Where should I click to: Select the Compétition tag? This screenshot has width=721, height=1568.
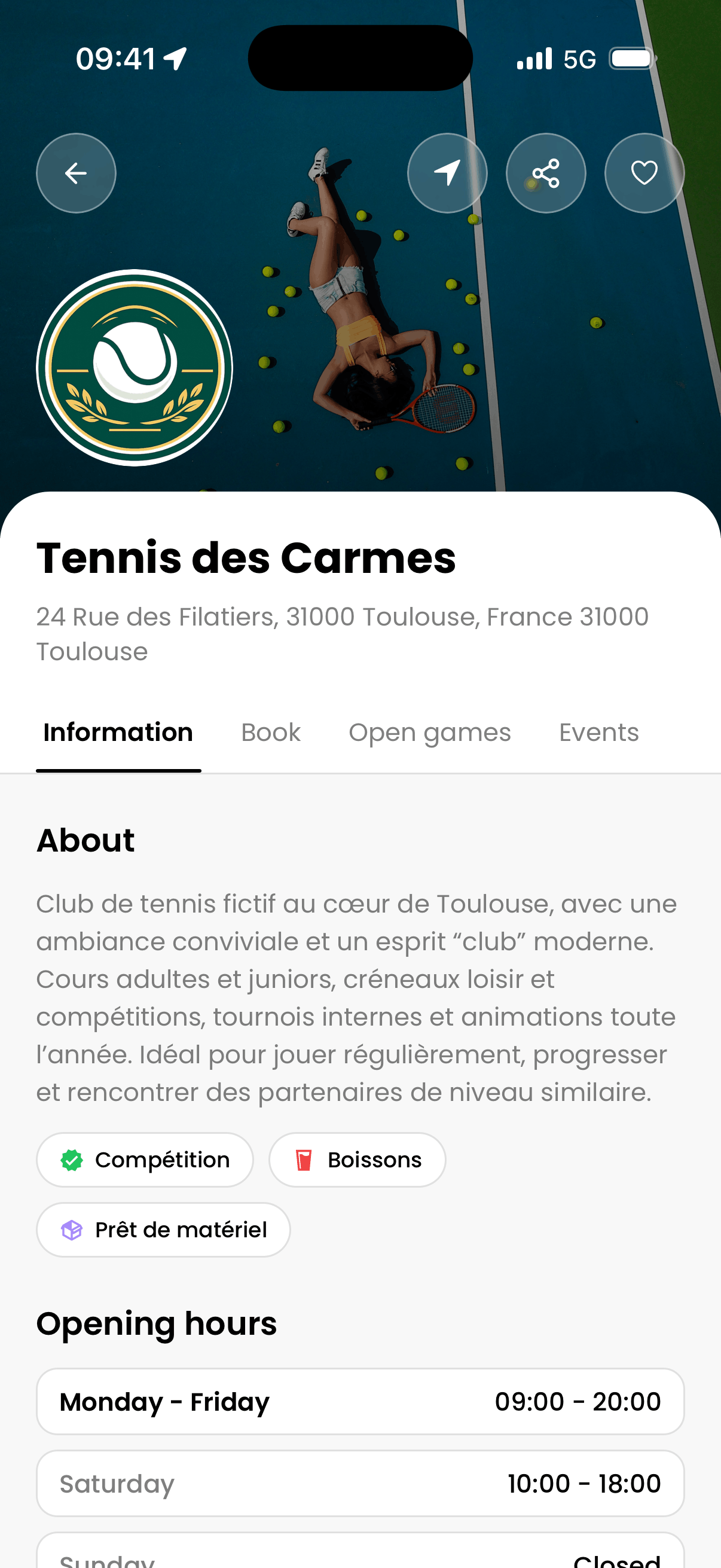click(145, 1160)
